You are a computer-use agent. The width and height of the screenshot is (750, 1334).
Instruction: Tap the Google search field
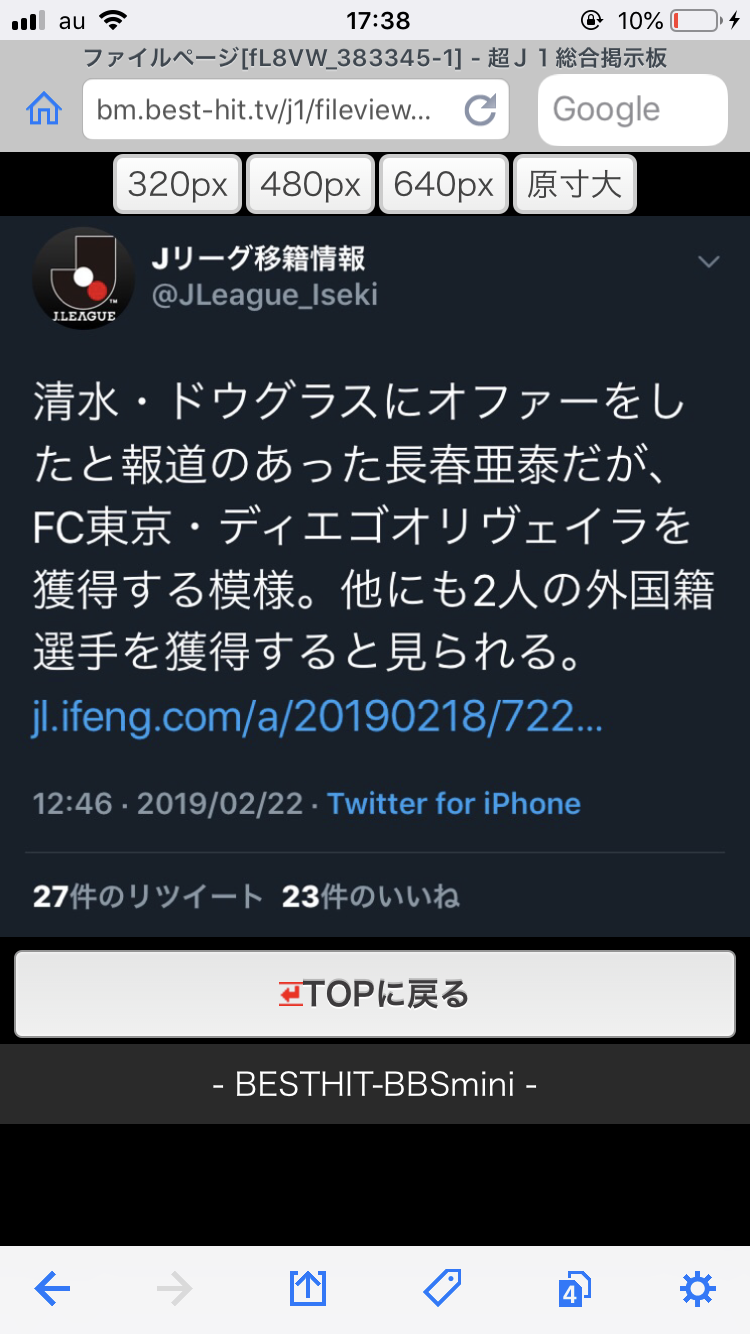click(632, 109)
